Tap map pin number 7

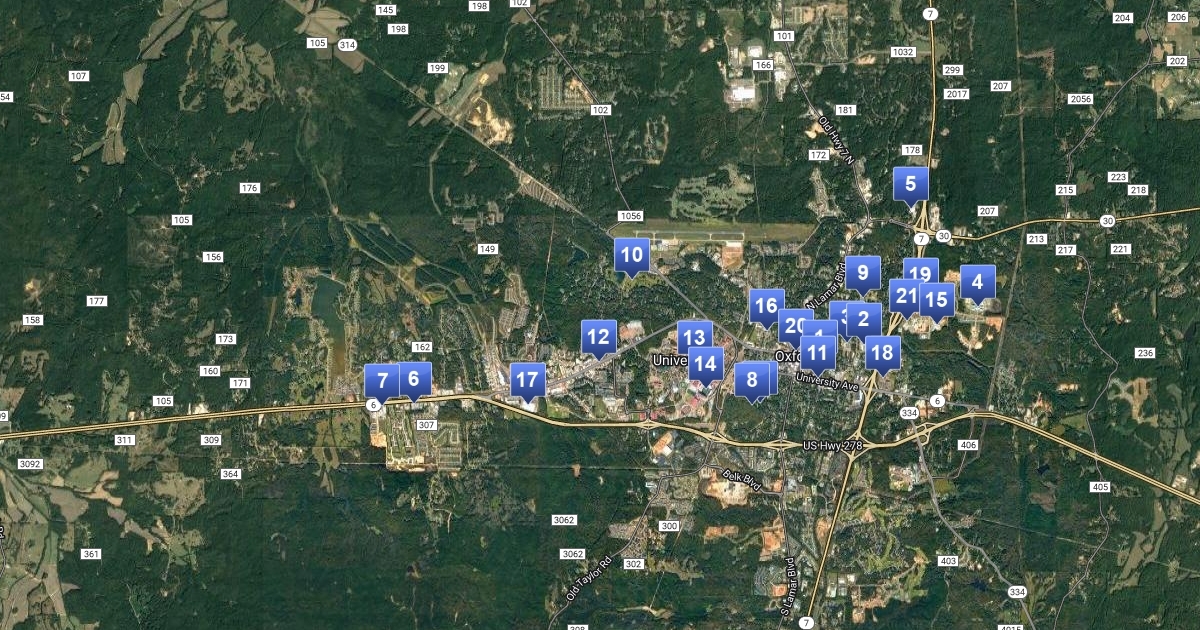[x=380, y=380]
